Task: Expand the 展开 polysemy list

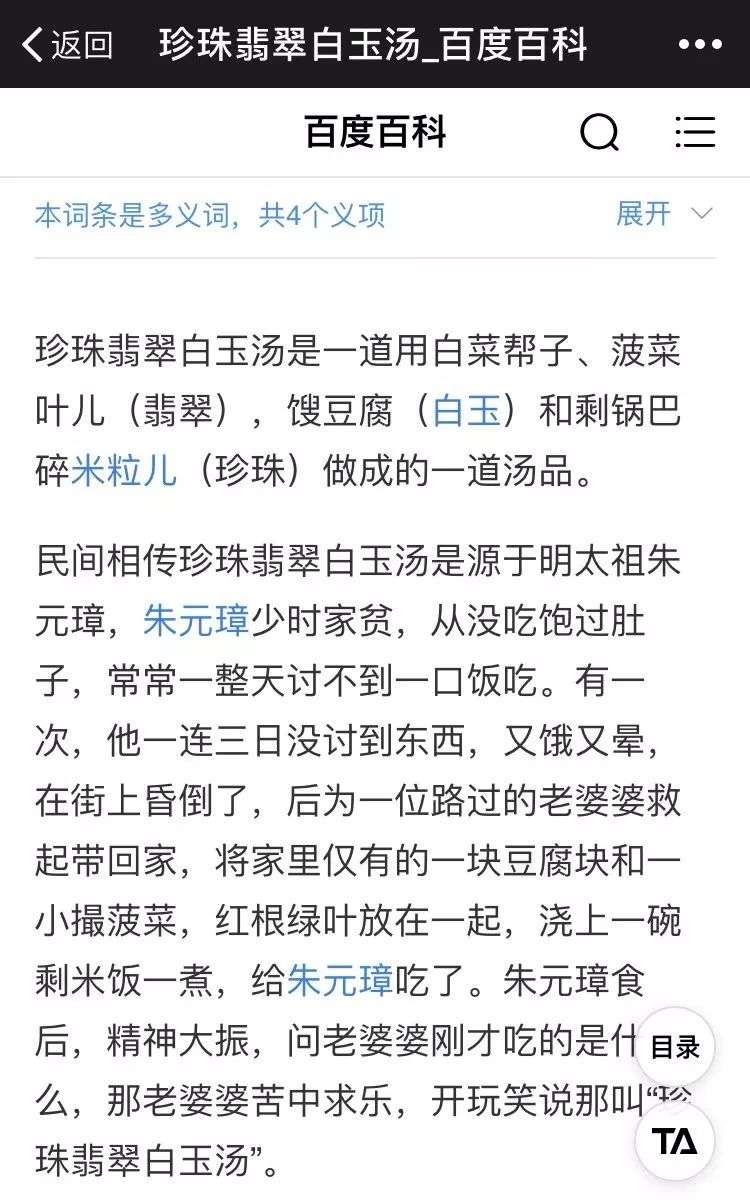Action: pyautogui.click(x=663, y=214)
